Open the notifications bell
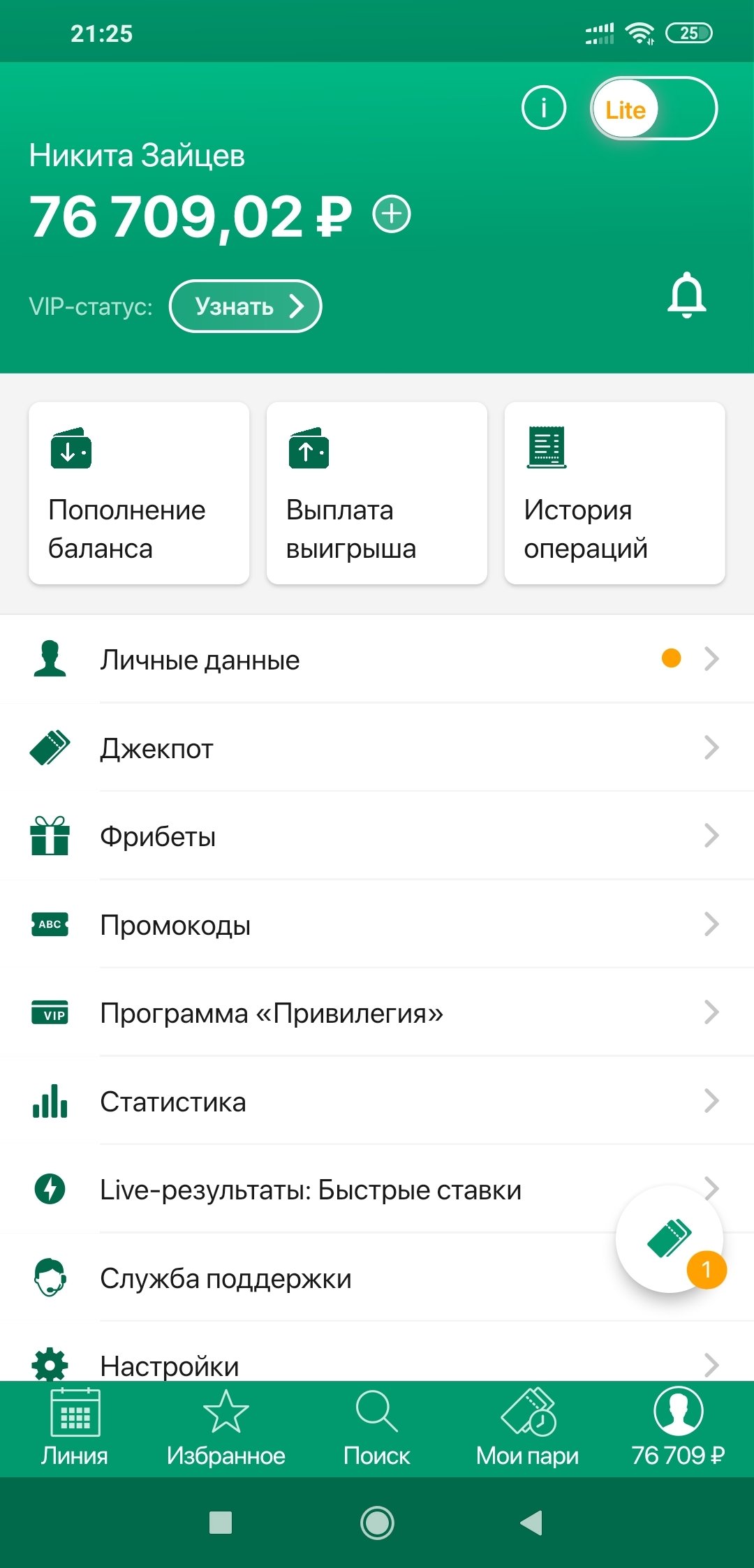 click(687, 295)
